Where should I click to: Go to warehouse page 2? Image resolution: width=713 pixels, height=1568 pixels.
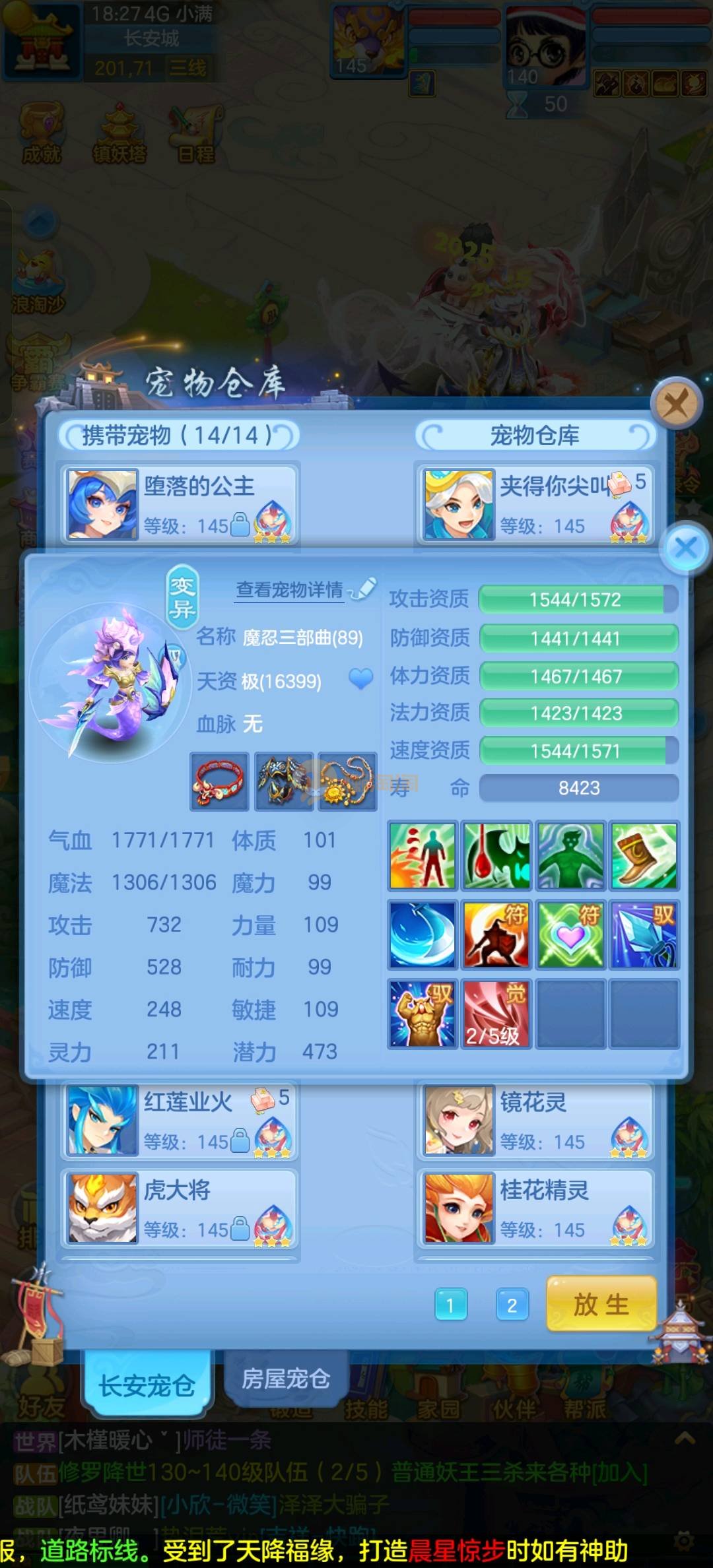512,1305
